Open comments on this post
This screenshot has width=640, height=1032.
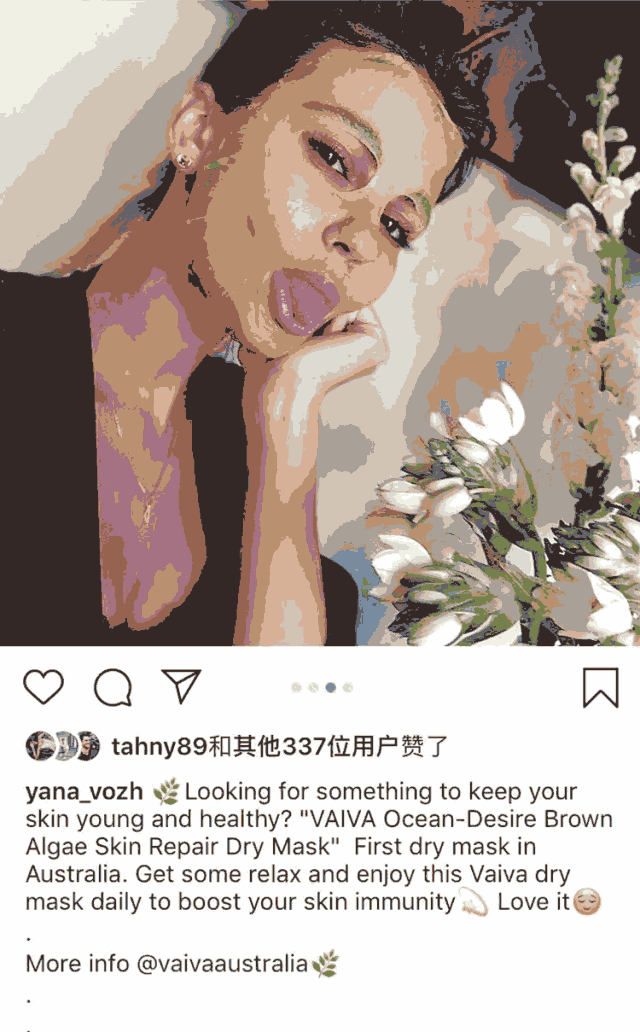point(113,687)
